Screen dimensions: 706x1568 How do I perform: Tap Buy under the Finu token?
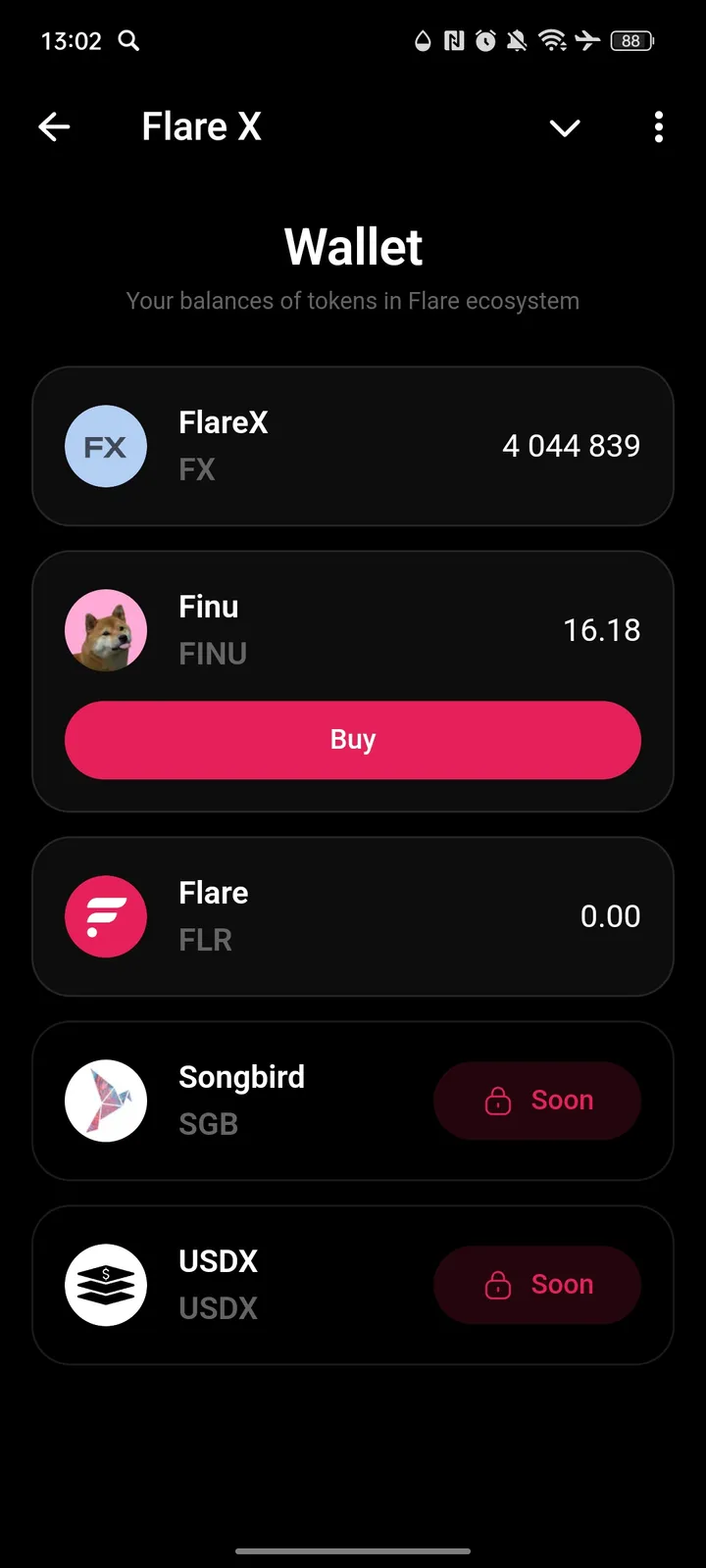353,740
